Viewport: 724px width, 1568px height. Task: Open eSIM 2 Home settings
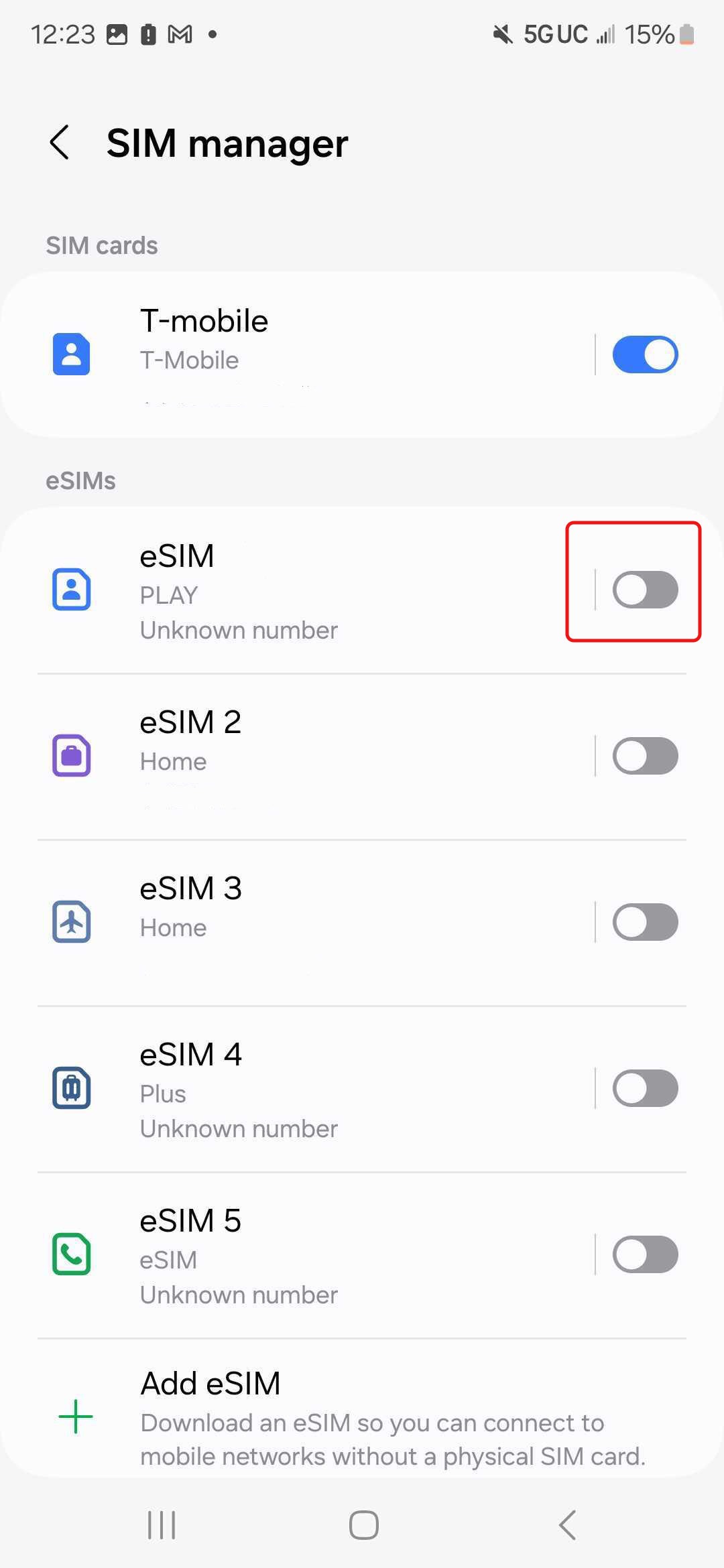coord(298,757)
